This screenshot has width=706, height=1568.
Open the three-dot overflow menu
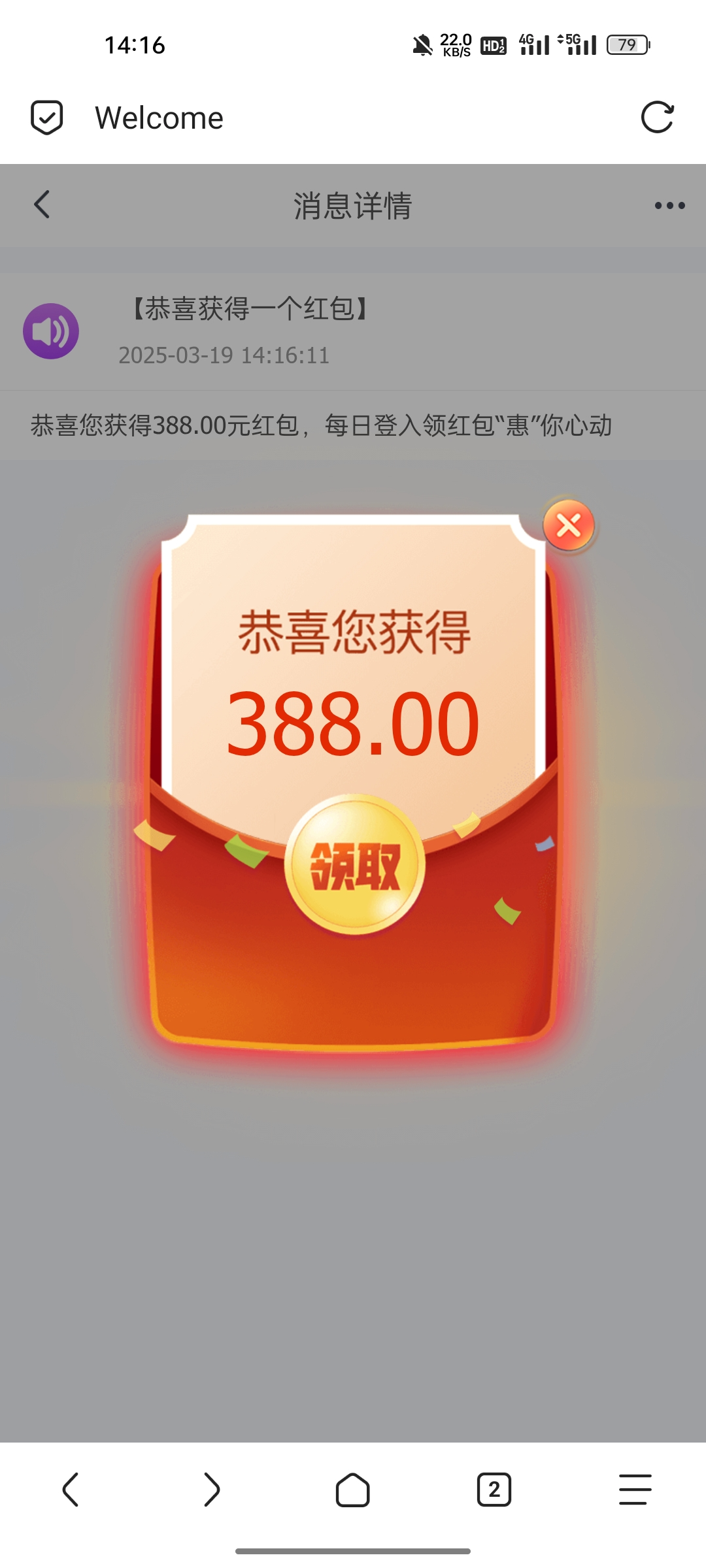669,206
